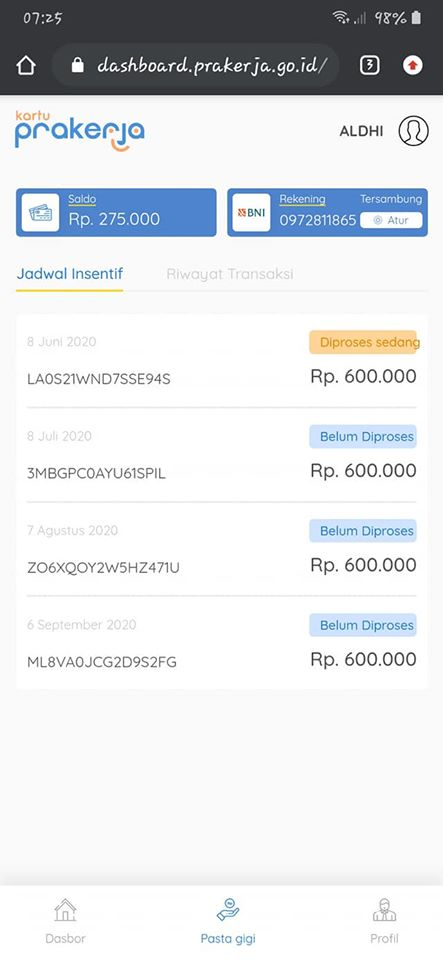Open the browser tab switcher

[x=369, y=66]
